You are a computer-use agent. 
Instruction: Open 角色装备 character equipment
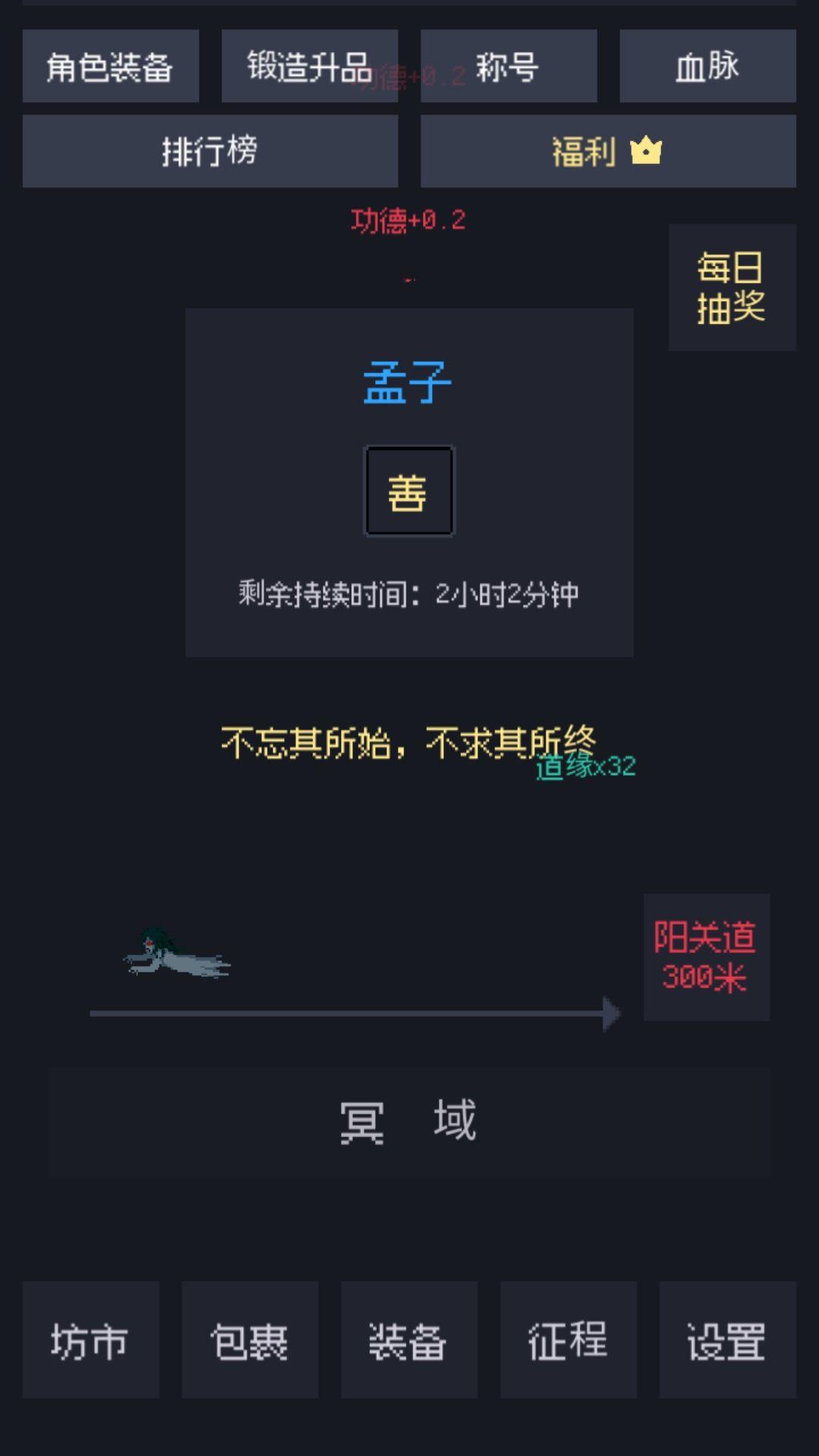(111, 66)
